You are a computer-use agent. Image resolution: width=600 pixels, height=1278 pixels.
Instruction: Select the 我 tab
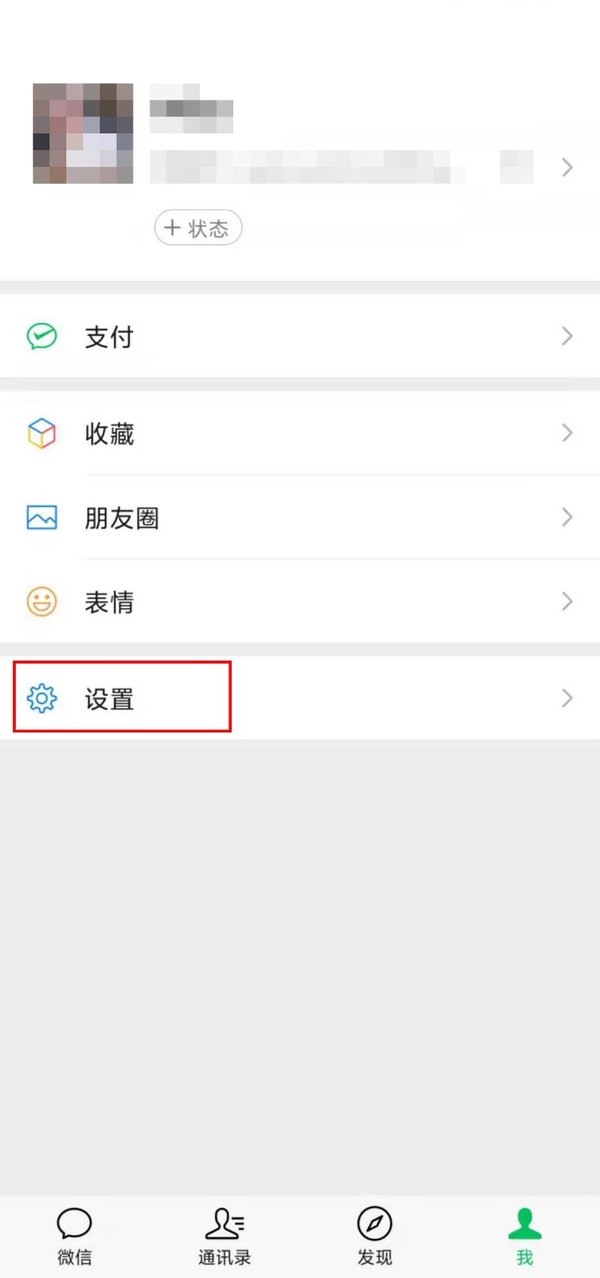[524, 1236]
